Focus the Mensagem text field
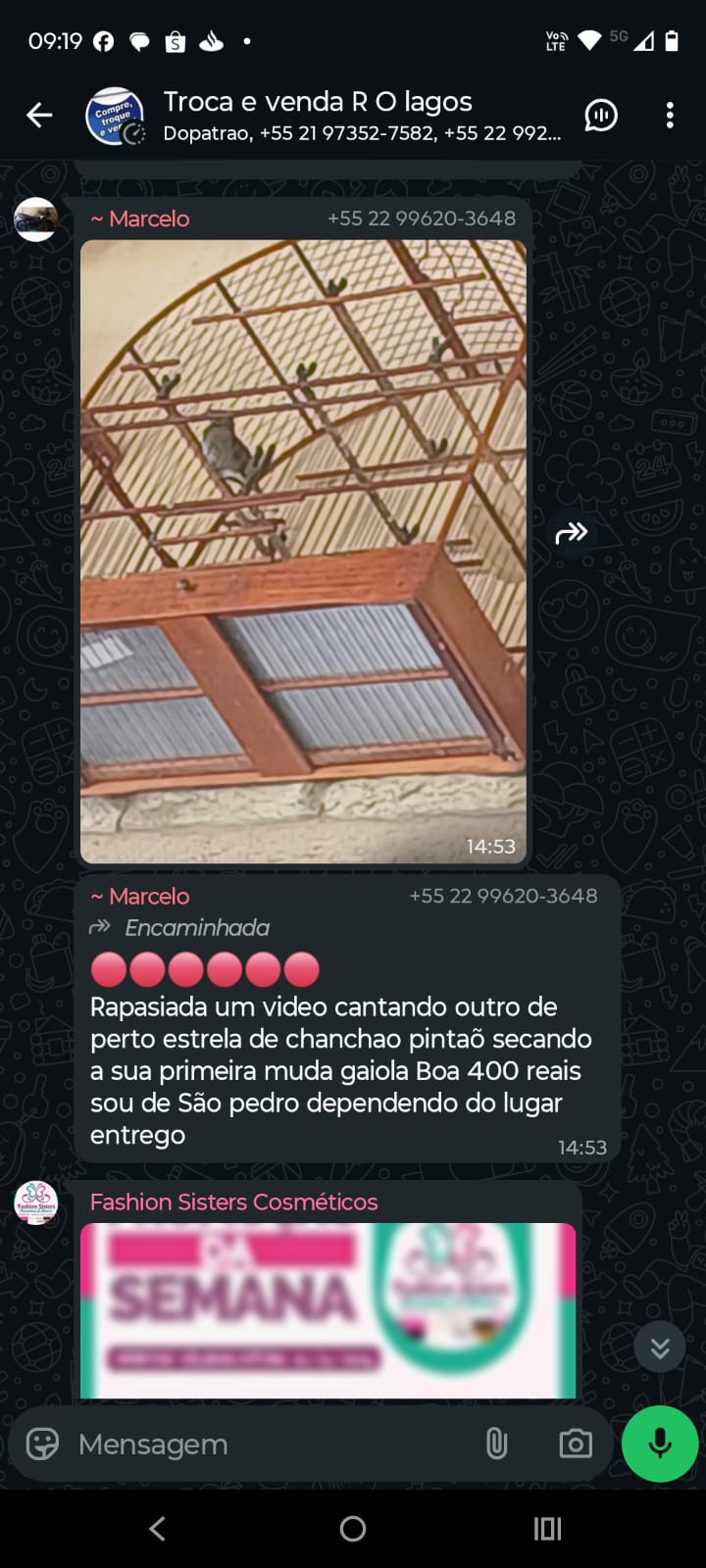 click(x=265, y=1445)
